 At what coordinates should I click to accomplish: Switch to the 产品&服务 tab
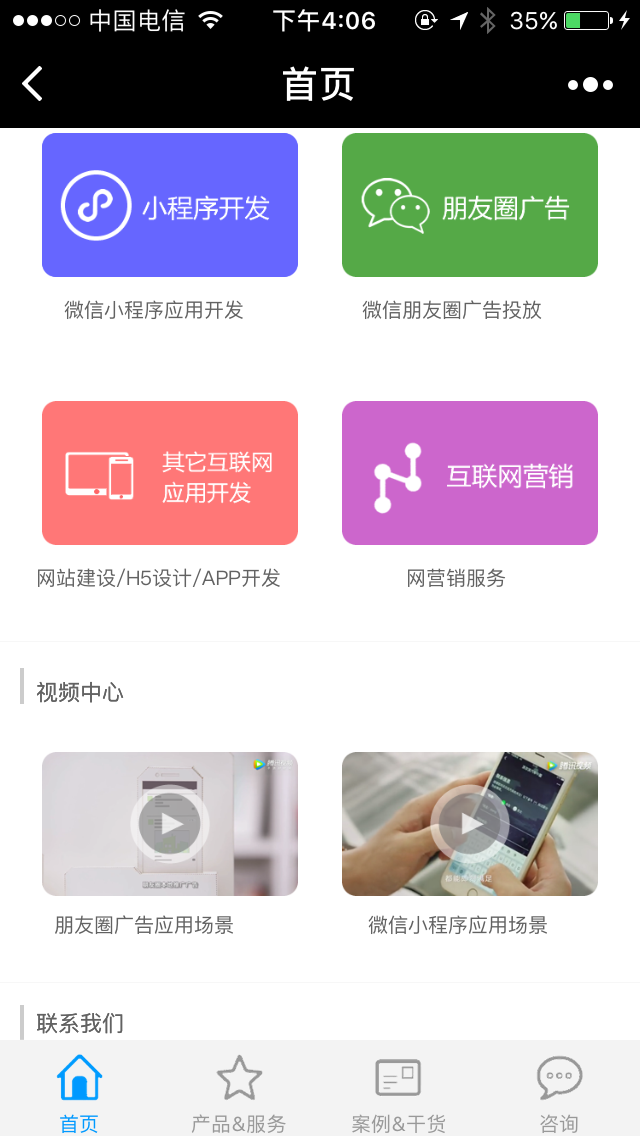[x=239, y=1093]
